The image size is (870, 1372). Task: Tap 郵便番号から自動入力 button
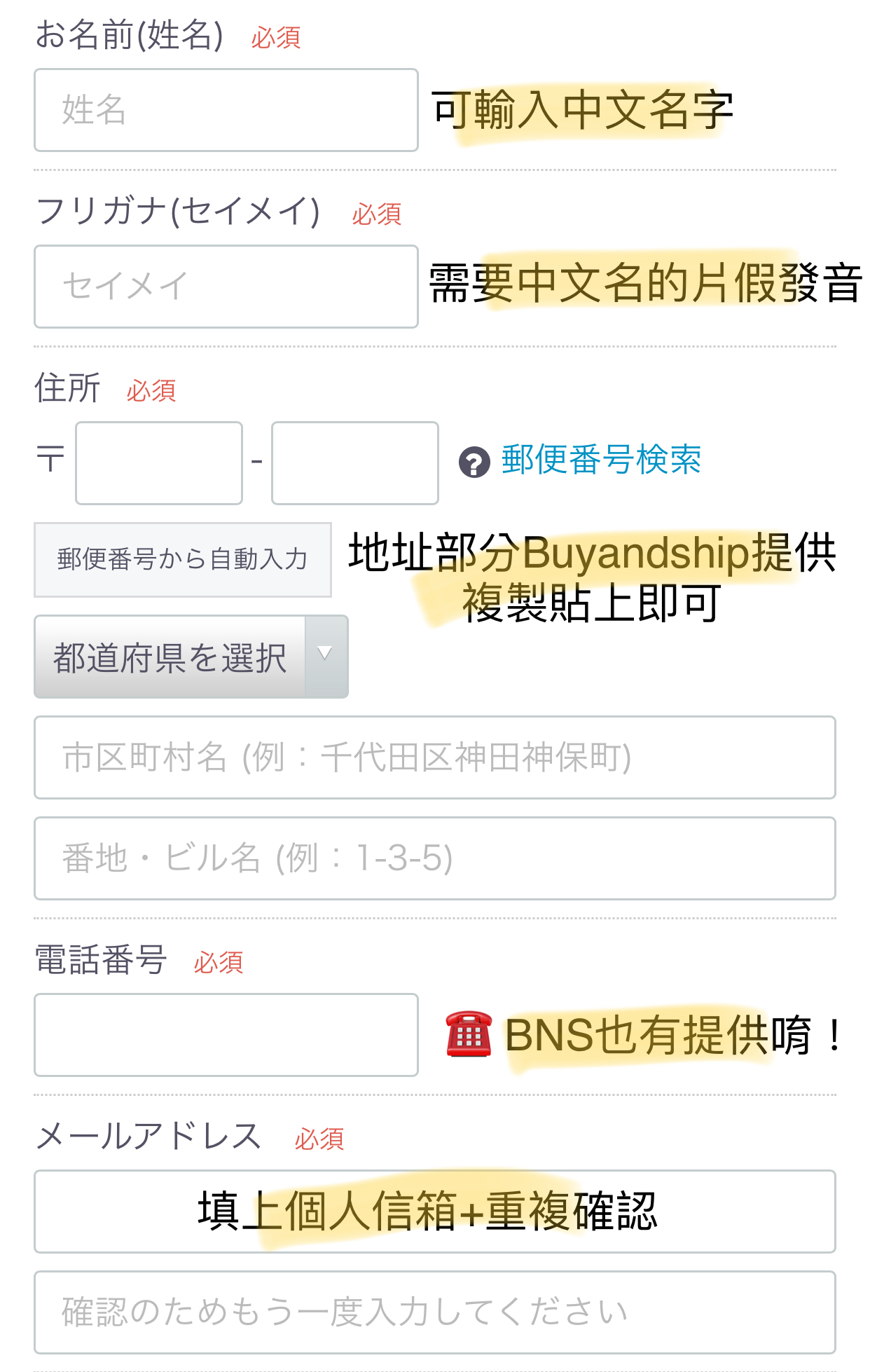coord(182,560)
